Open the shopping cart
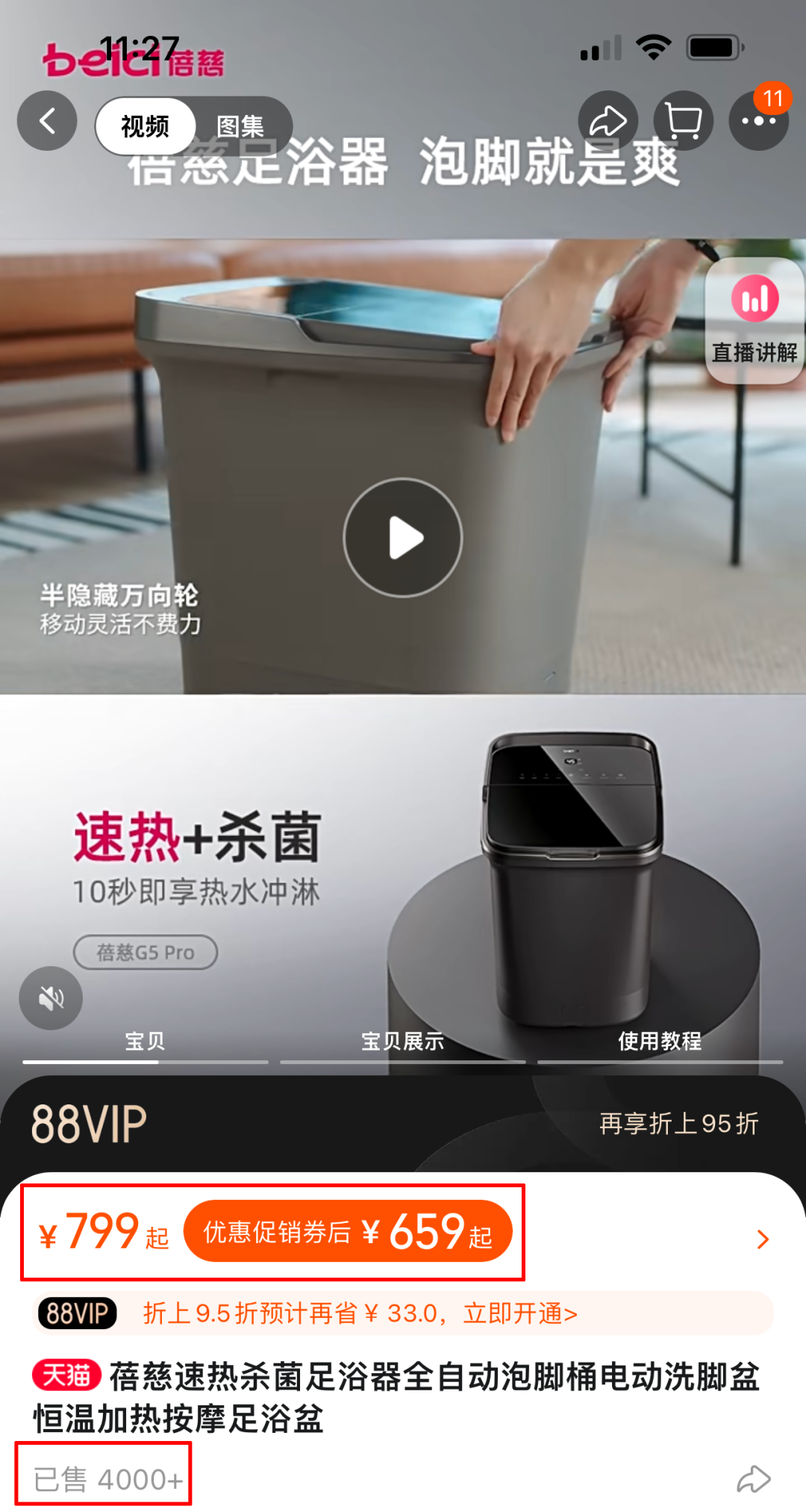Screen dimensions: 806x1512 683,121
